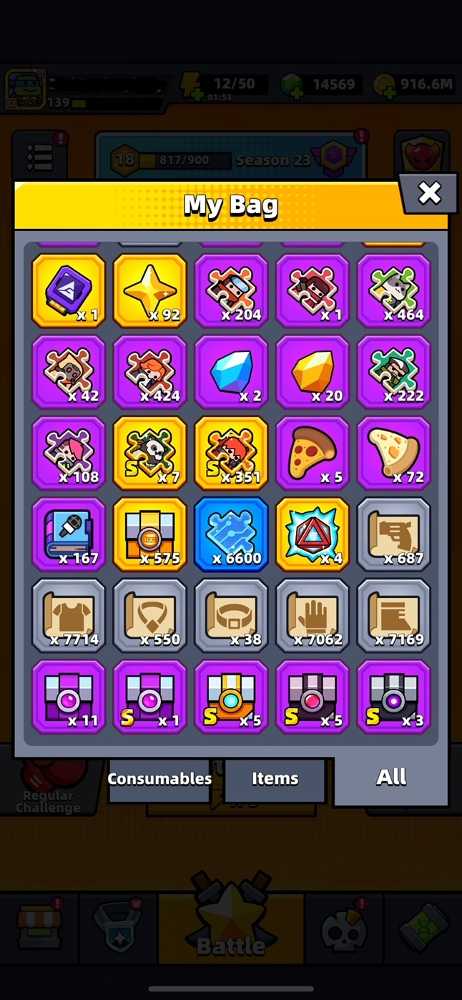Viewport: 462px width, 1000px height.
Task: Open the glove scroll item x7062
Action: click(x=313, y=615)
